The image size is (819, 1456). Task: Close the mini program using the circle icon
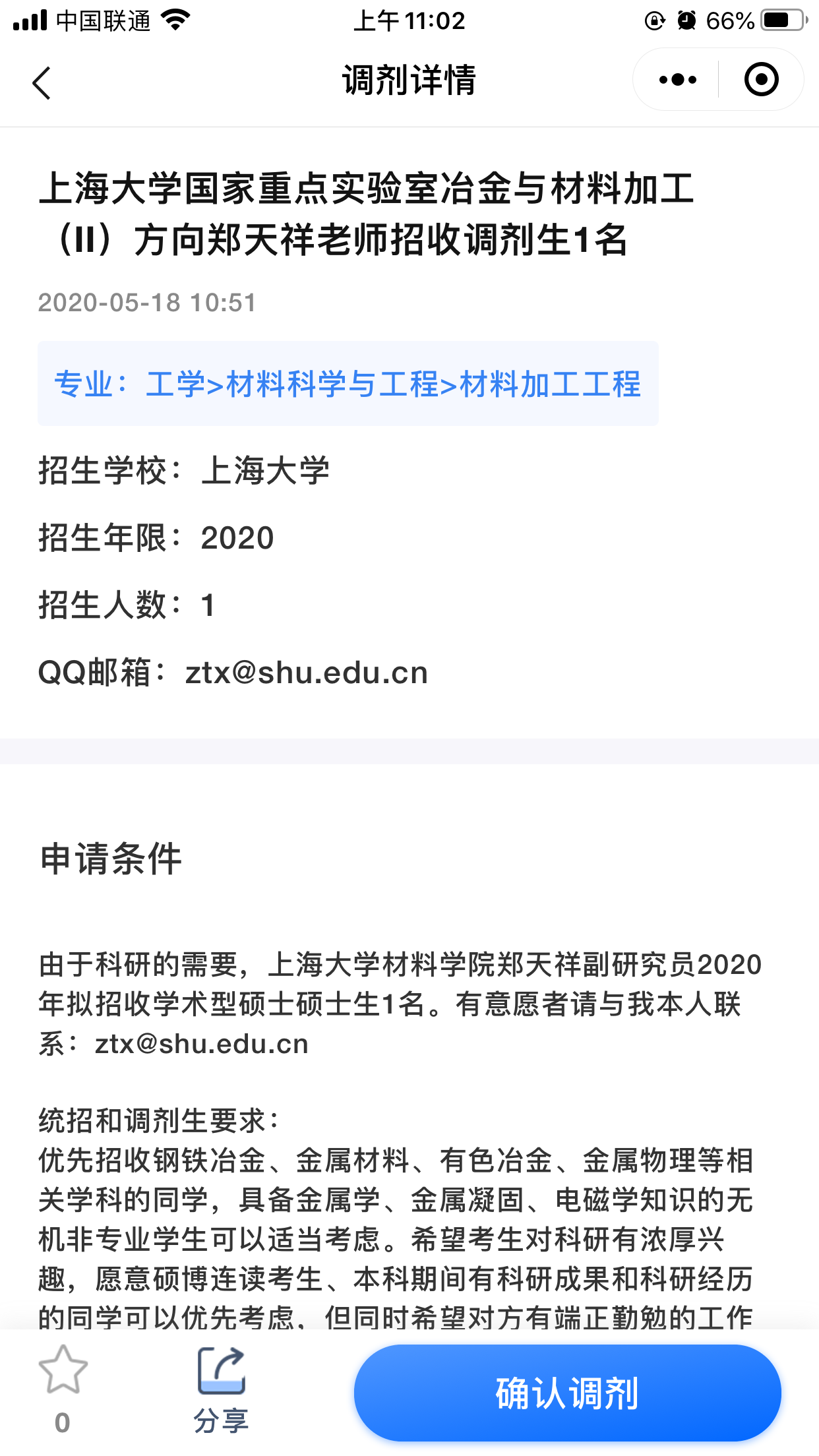pyautogui.click(x=761, y=80)
